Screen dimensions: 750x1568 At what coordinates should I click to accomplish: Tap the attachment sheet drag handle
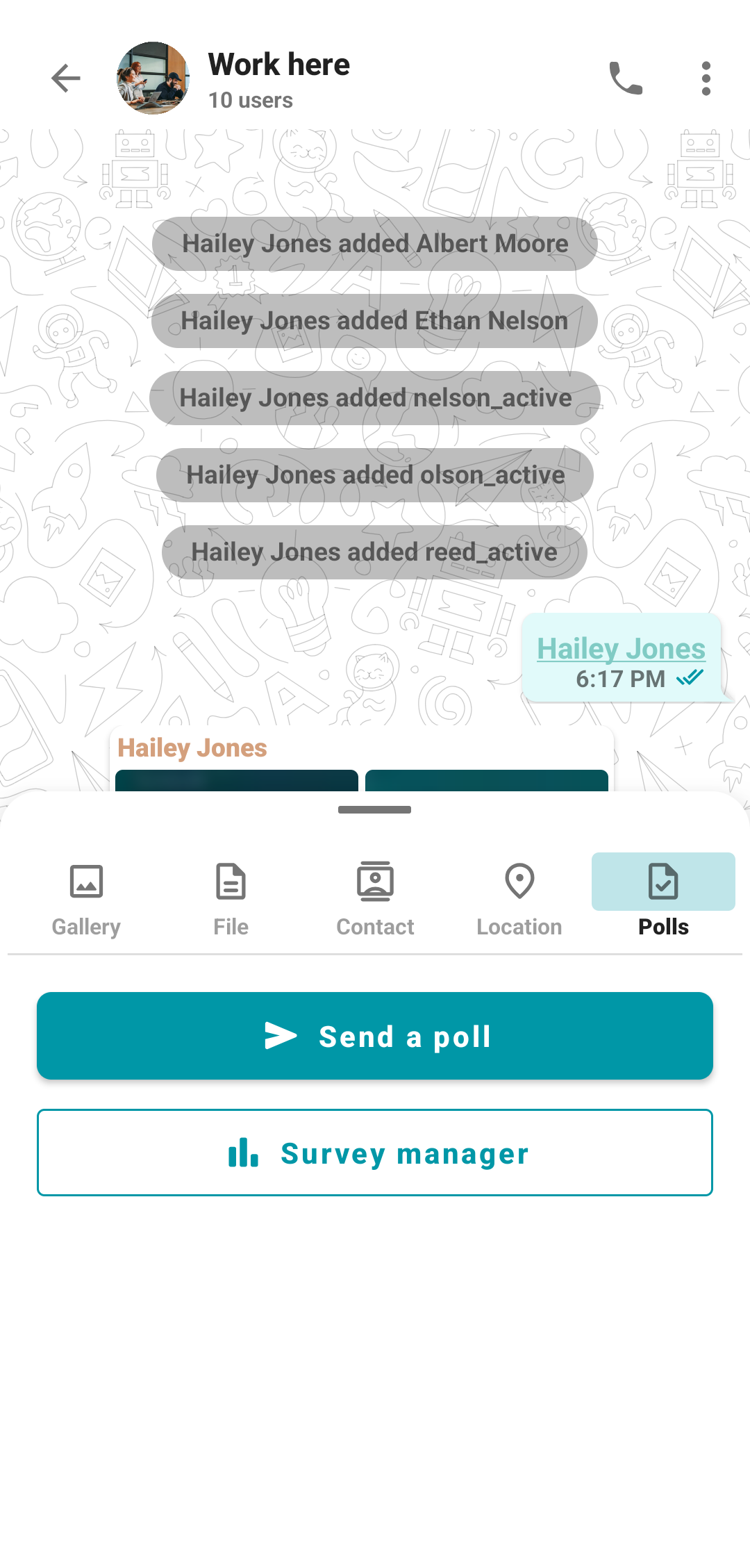point(375,809)
